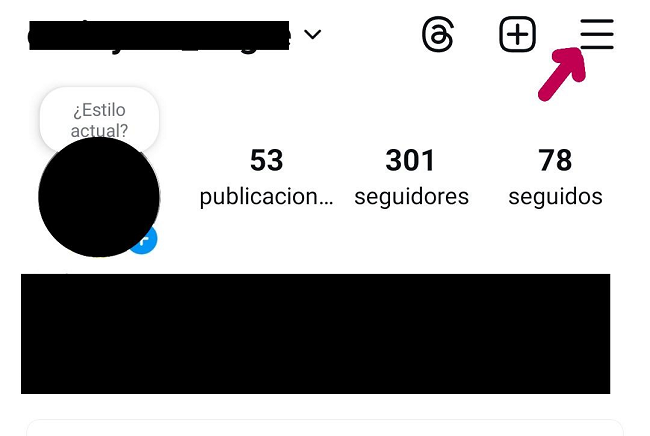This screenshot has width=650, height=436.
Task: Open the Threads icon
Action: pos(438,35)
